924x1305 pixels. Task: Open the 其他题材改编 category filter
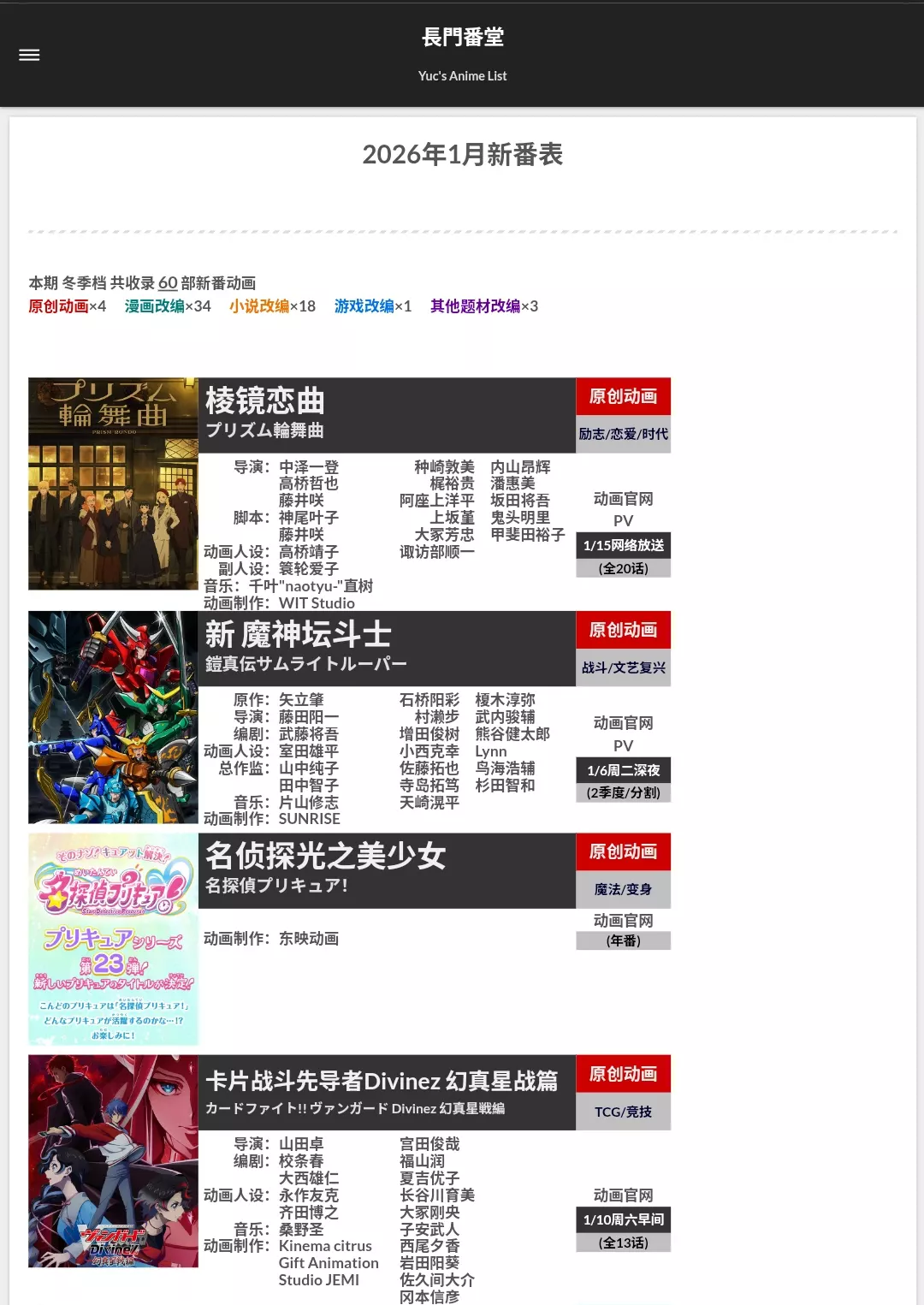pos(475,305)
